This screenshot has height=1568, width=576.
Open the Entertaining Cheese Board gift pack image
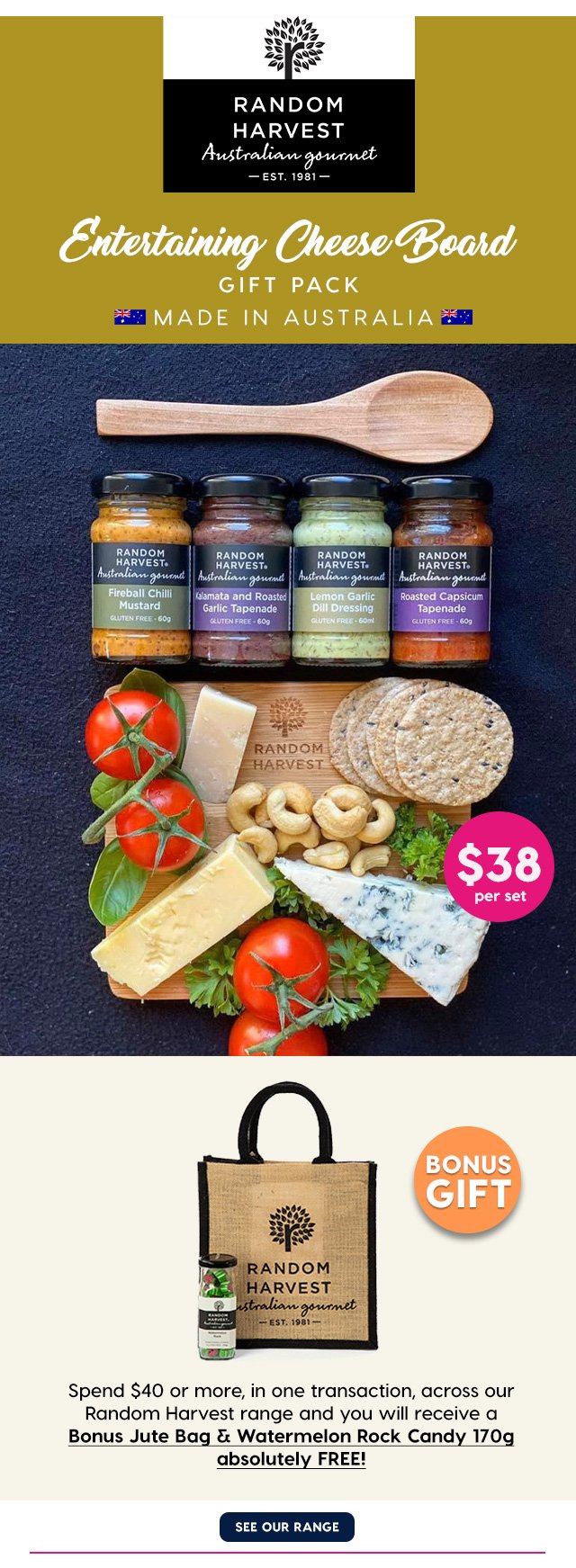(x=288, y=699)
